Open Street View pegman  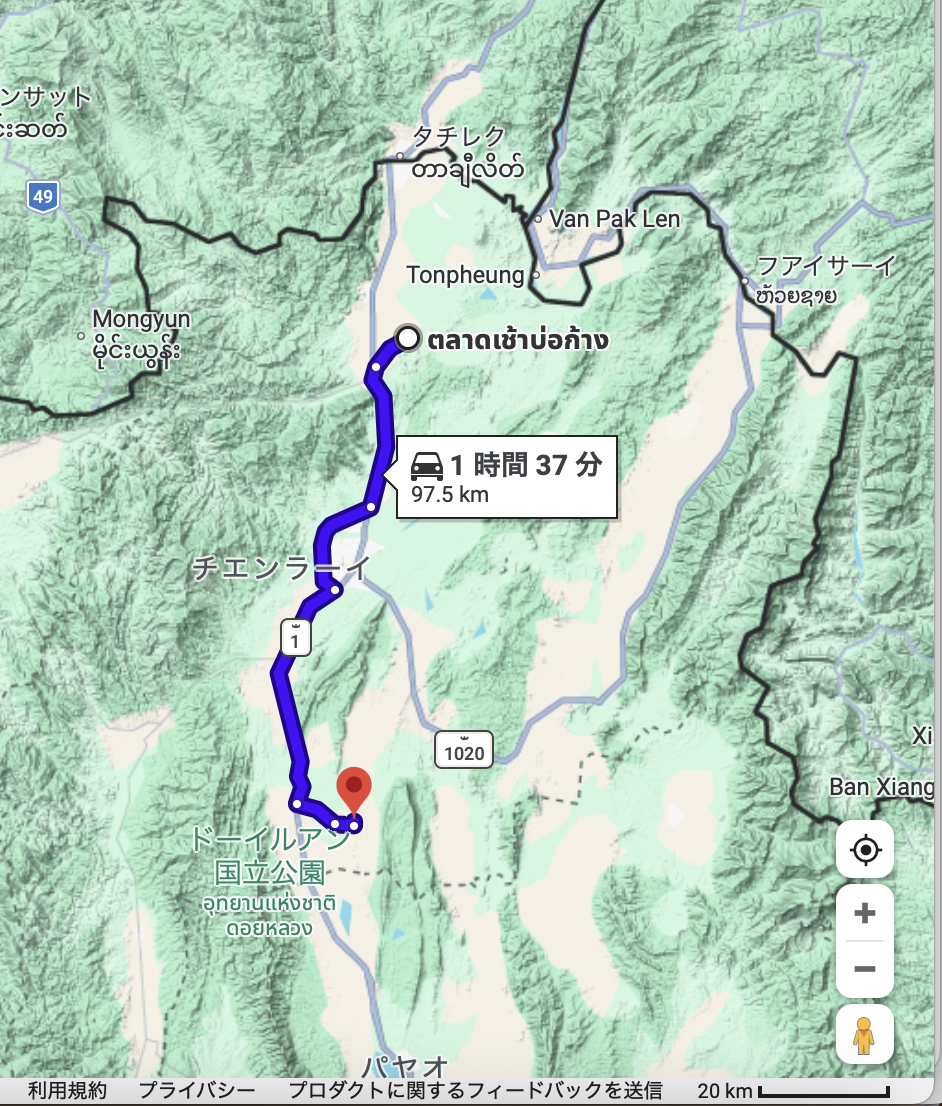(x=865, y=1036)
